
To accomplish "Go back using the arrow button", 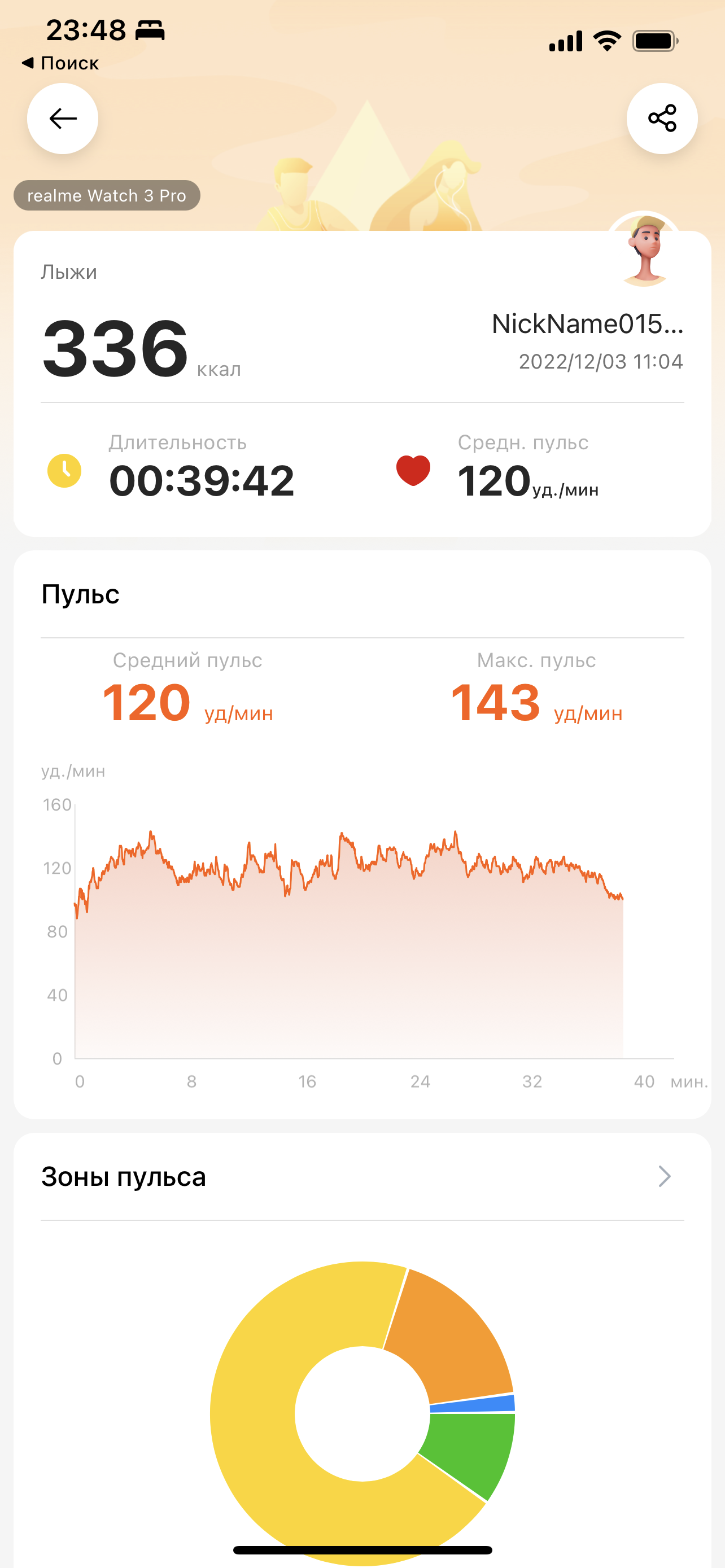I will 63,119.
